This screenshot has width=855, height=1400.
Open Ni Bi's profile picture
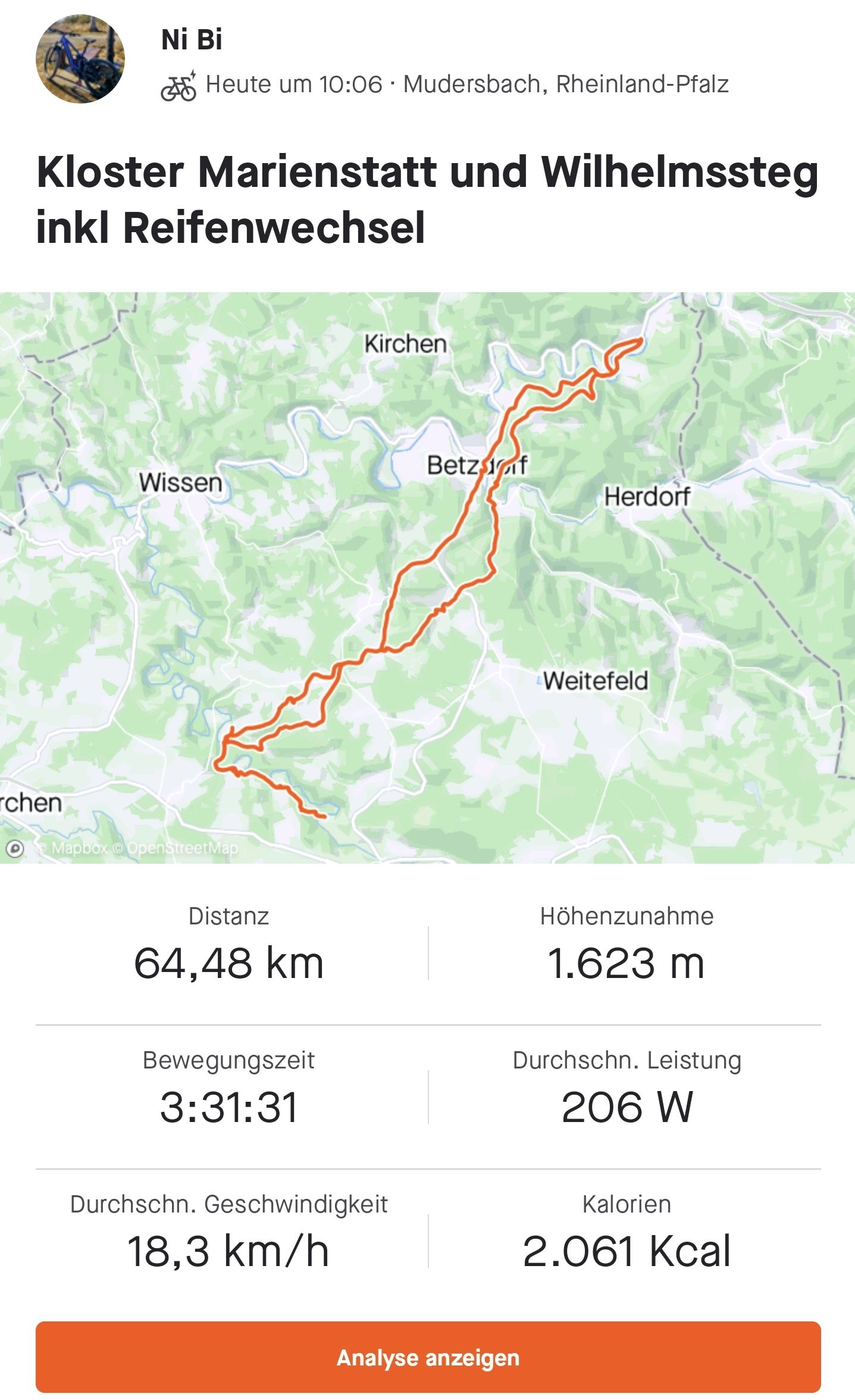click(x=80, y=59)
